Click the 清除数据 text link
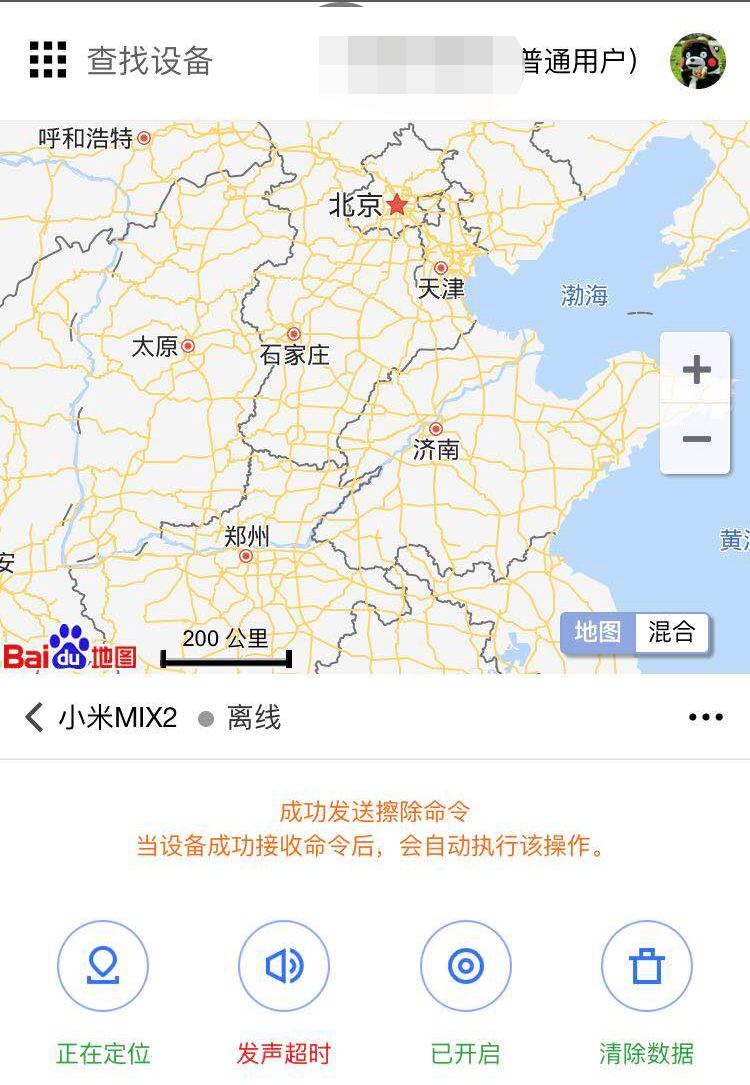750x1085 pixels. [647, 1053]
